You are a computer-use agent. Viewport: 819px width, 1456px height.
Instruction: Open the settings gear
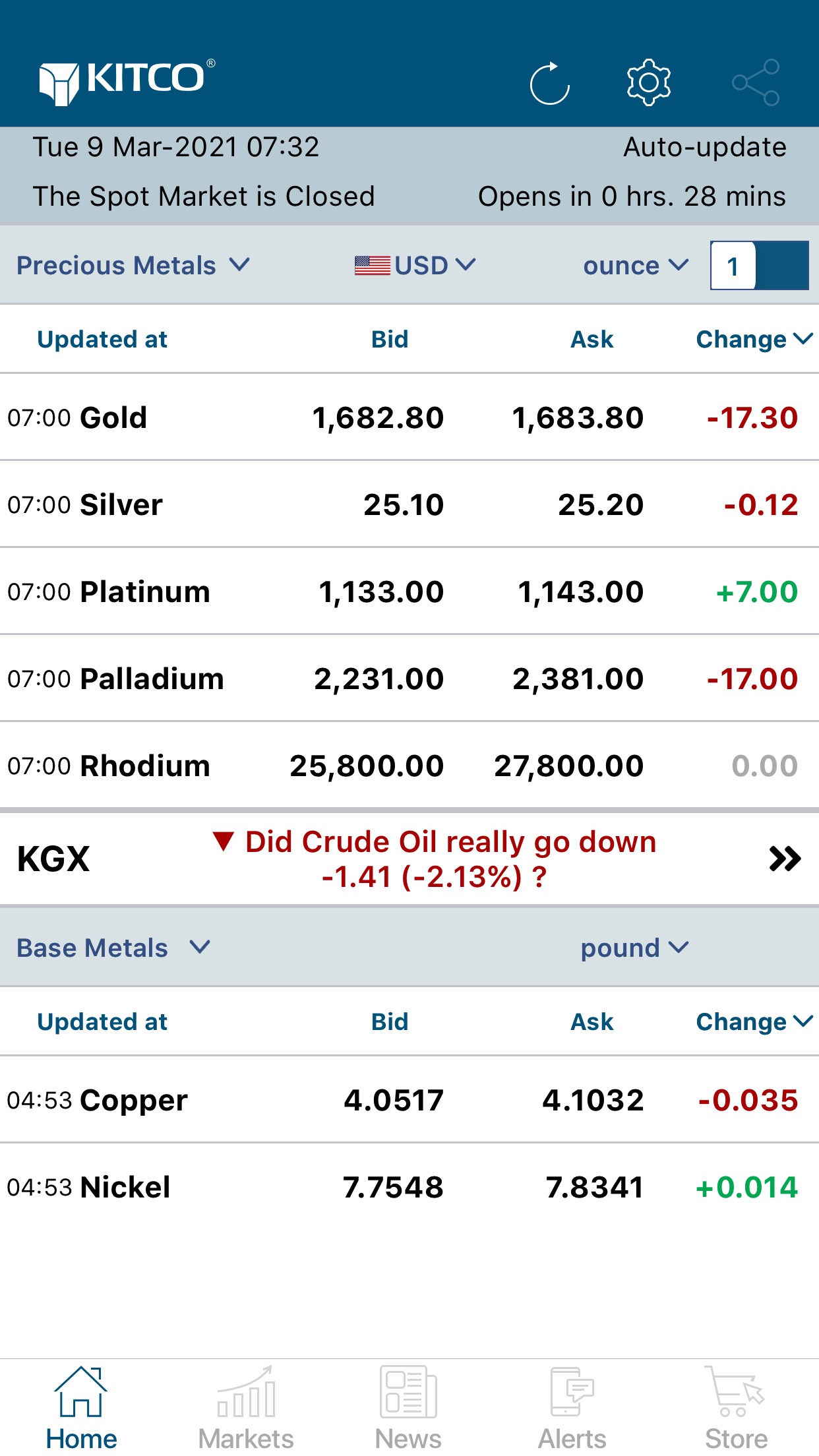pos(648,82)
